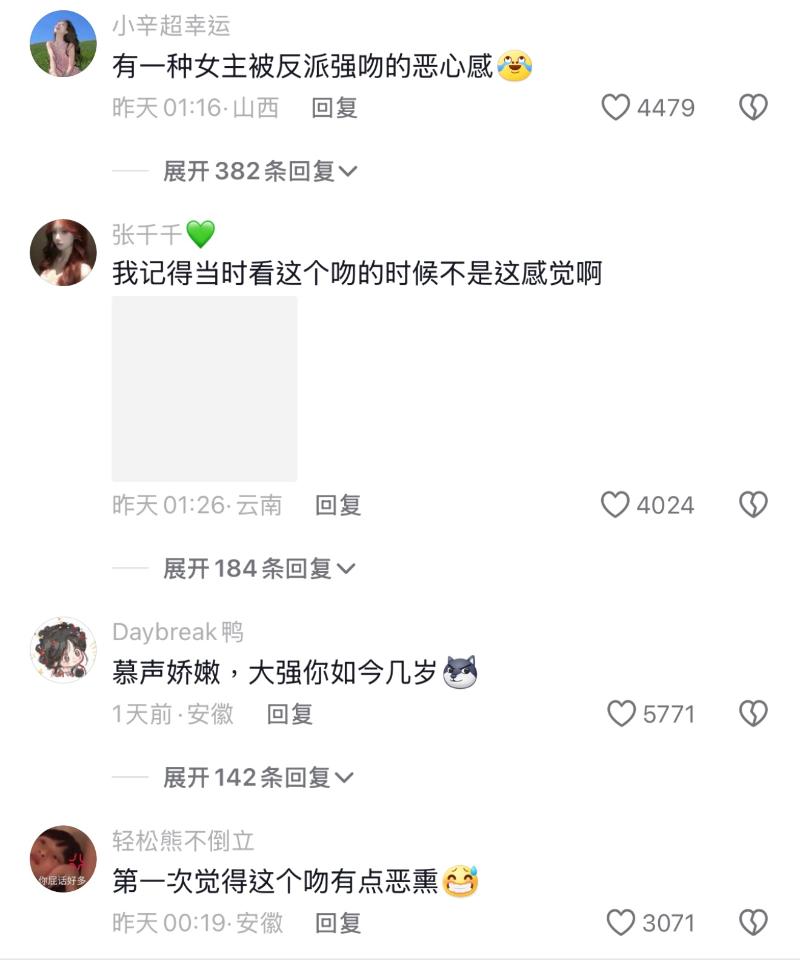Dislike 张千千's comment
Screen dimensions: 800x964
coord(752,505)
